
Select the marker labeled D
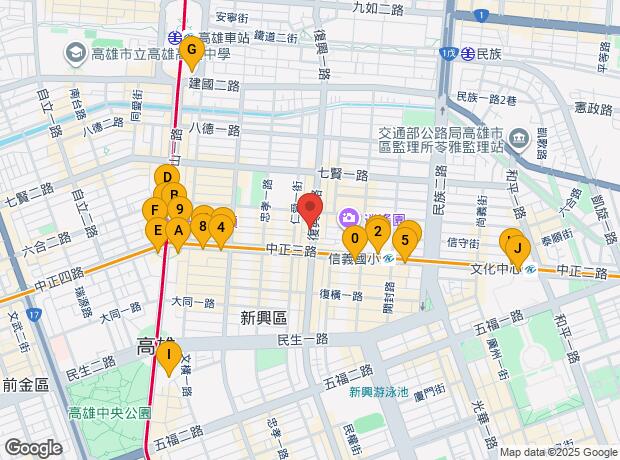pyautogui.click(x=168, y=179)
